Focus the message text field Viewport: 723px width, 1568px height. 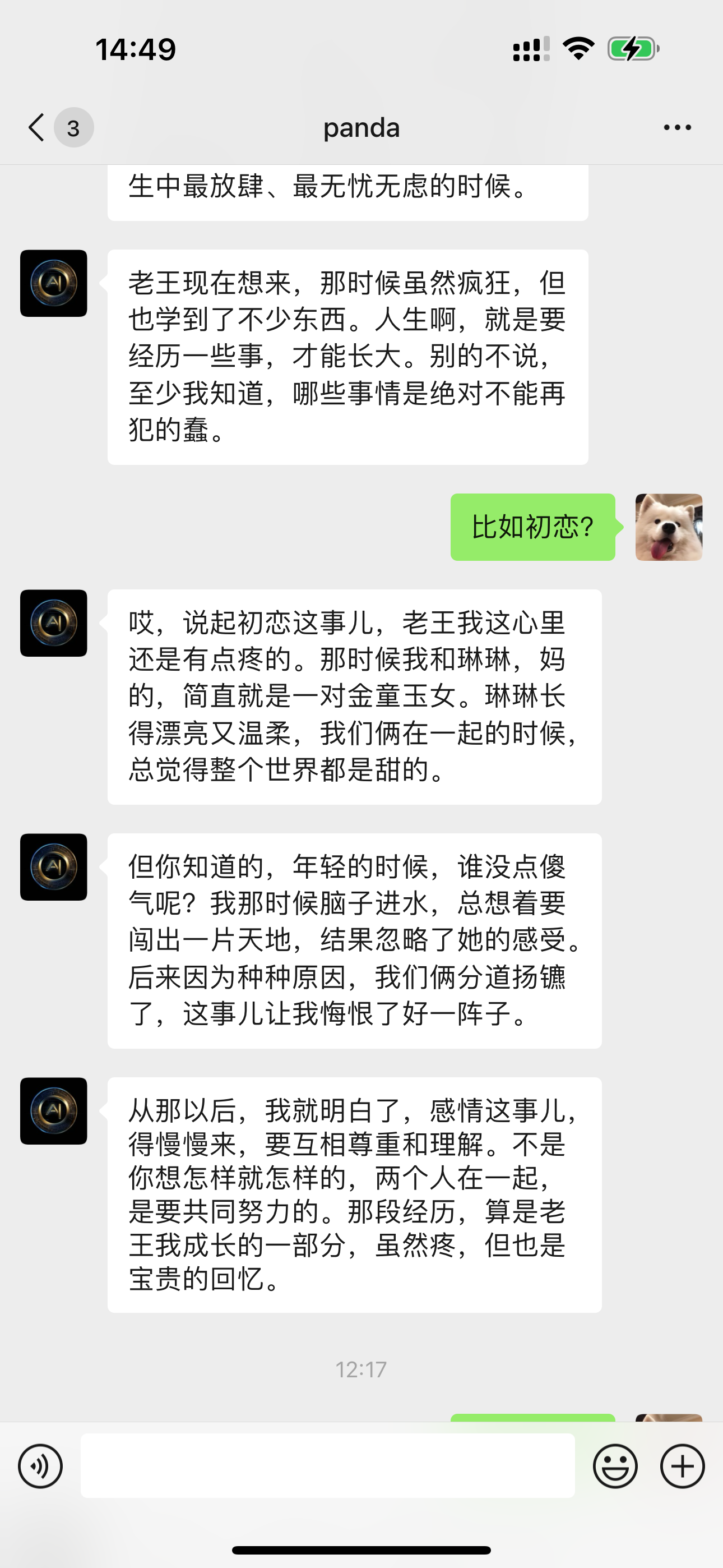327,1466
